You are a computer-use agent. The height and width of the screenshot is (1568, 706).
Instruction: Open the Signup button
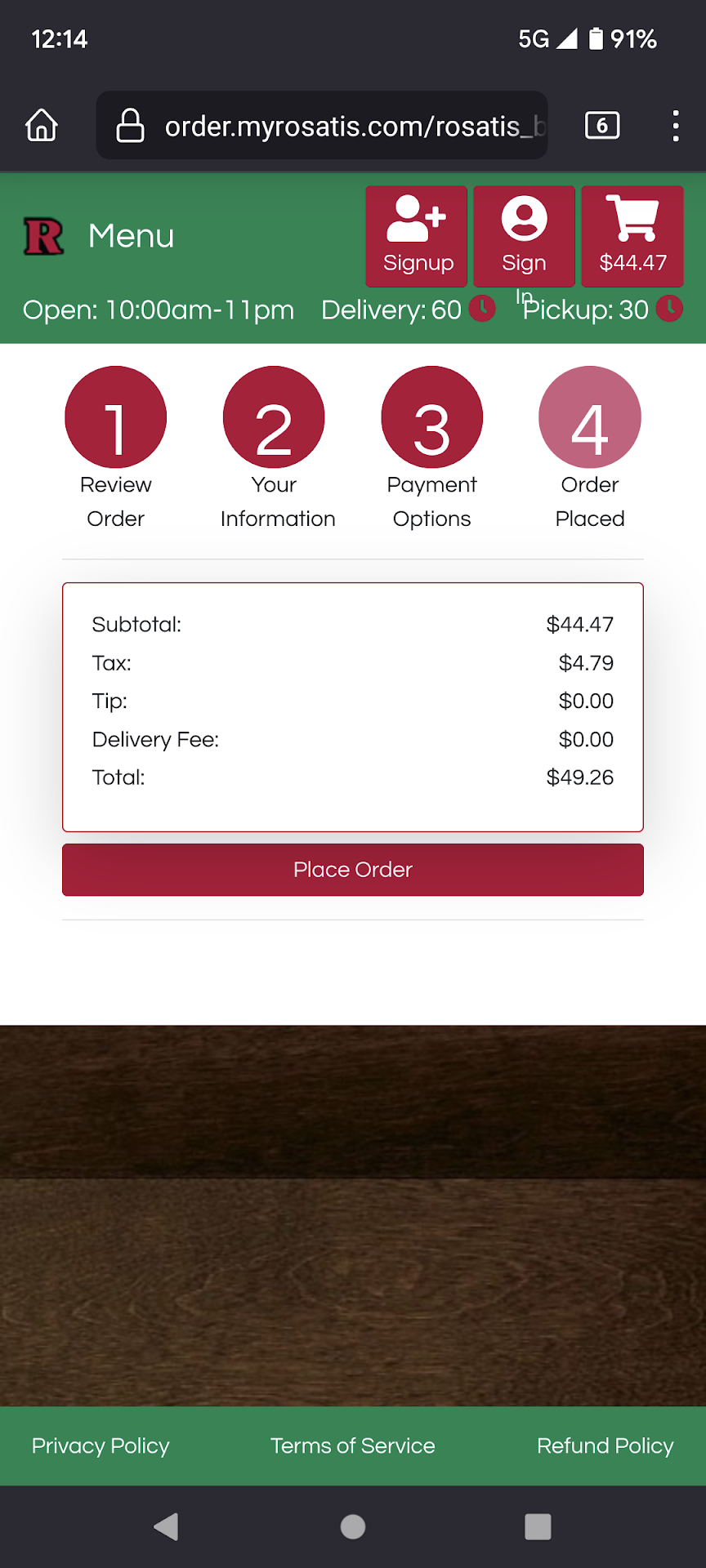[x=417, y=236]
